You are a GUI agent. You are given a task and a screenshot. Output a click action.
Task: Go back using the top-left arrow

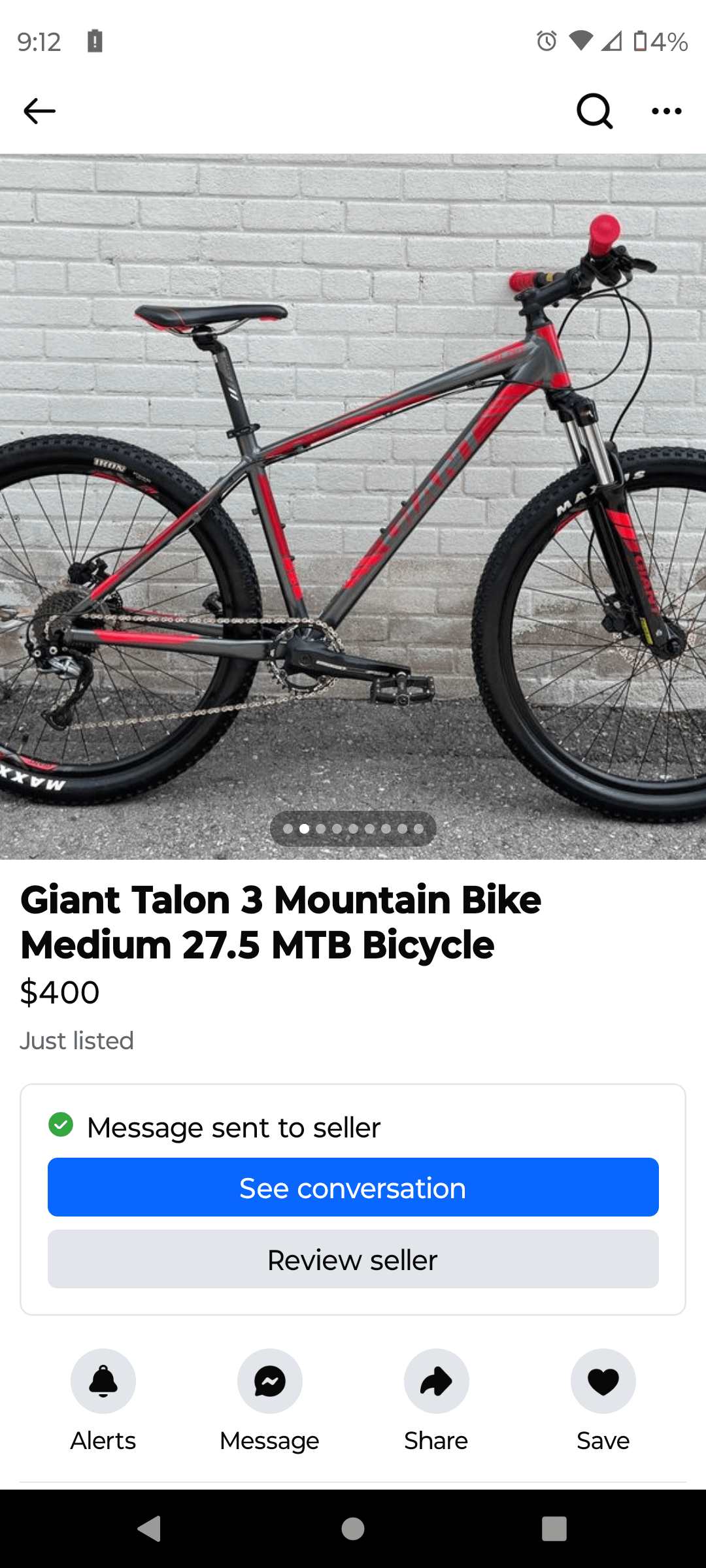click(39, 111)
